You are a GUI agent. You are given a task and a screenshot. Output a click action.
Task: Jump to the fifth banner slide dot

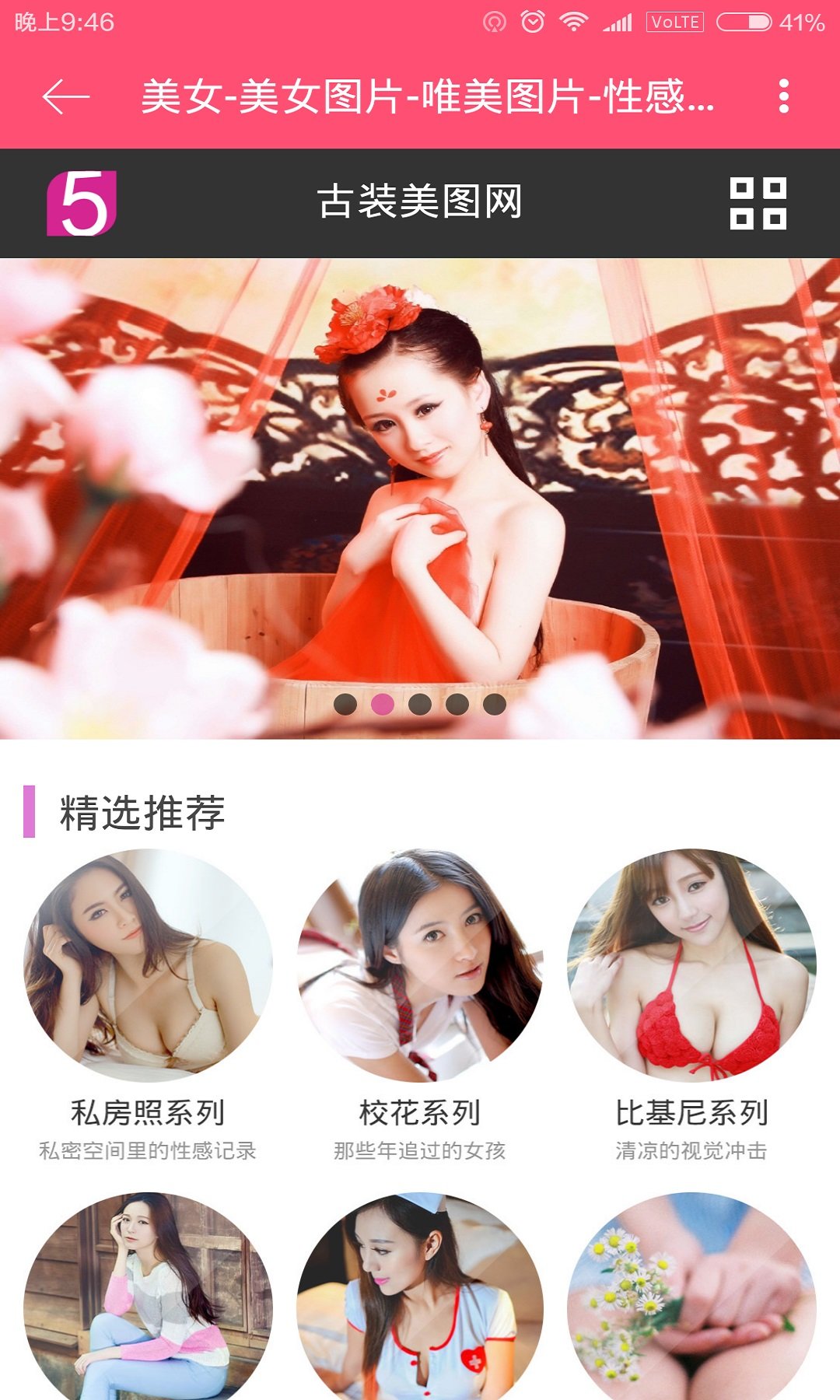495,704
